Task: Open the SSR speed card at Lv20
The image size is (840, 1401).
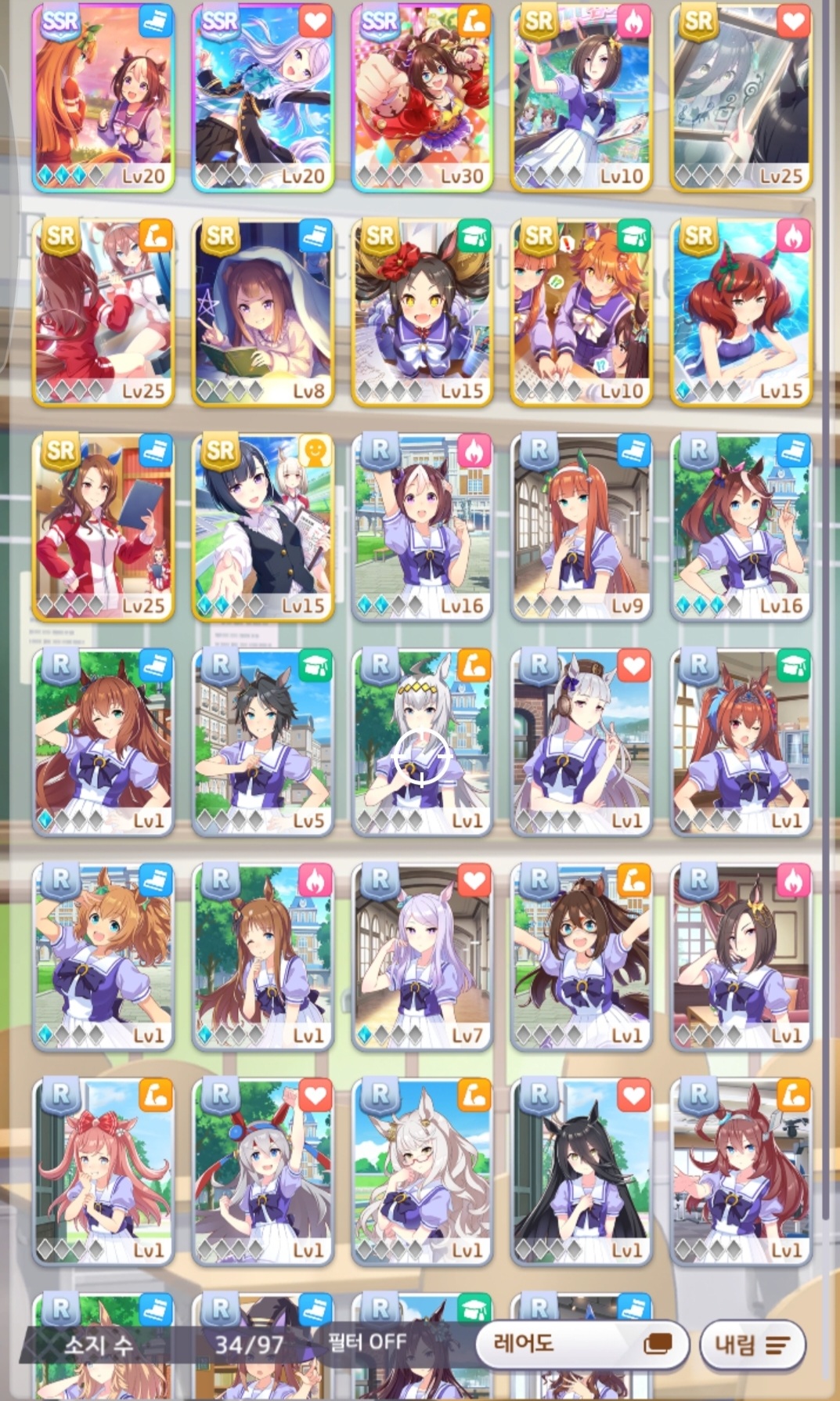Action: 103,98
